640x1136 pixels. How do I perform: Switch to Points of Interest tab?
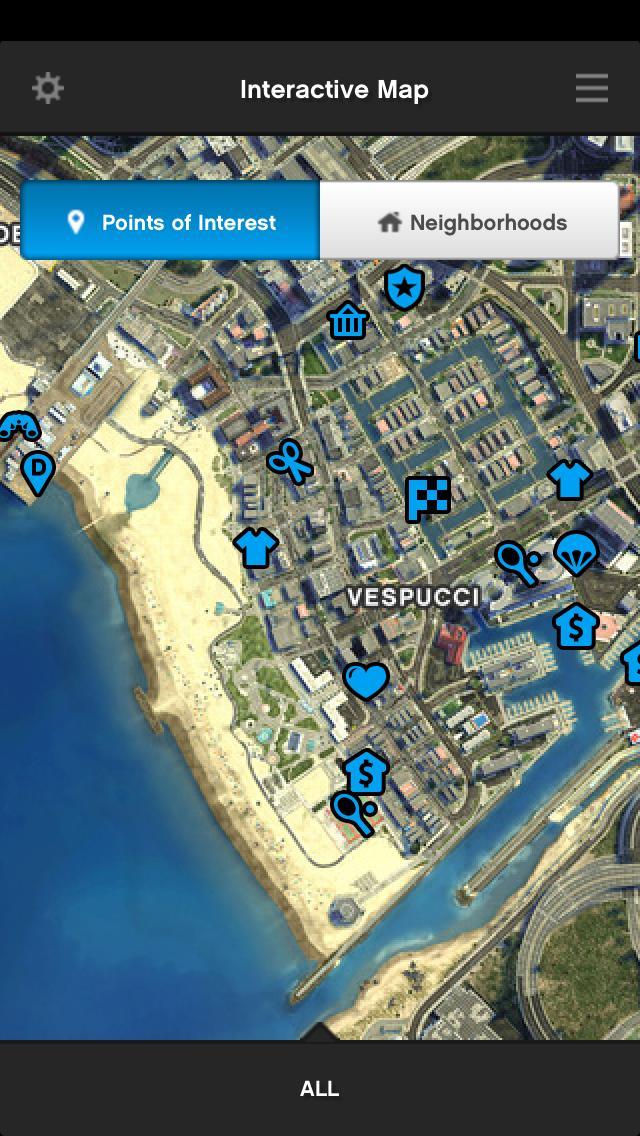(x=170, y=222)
